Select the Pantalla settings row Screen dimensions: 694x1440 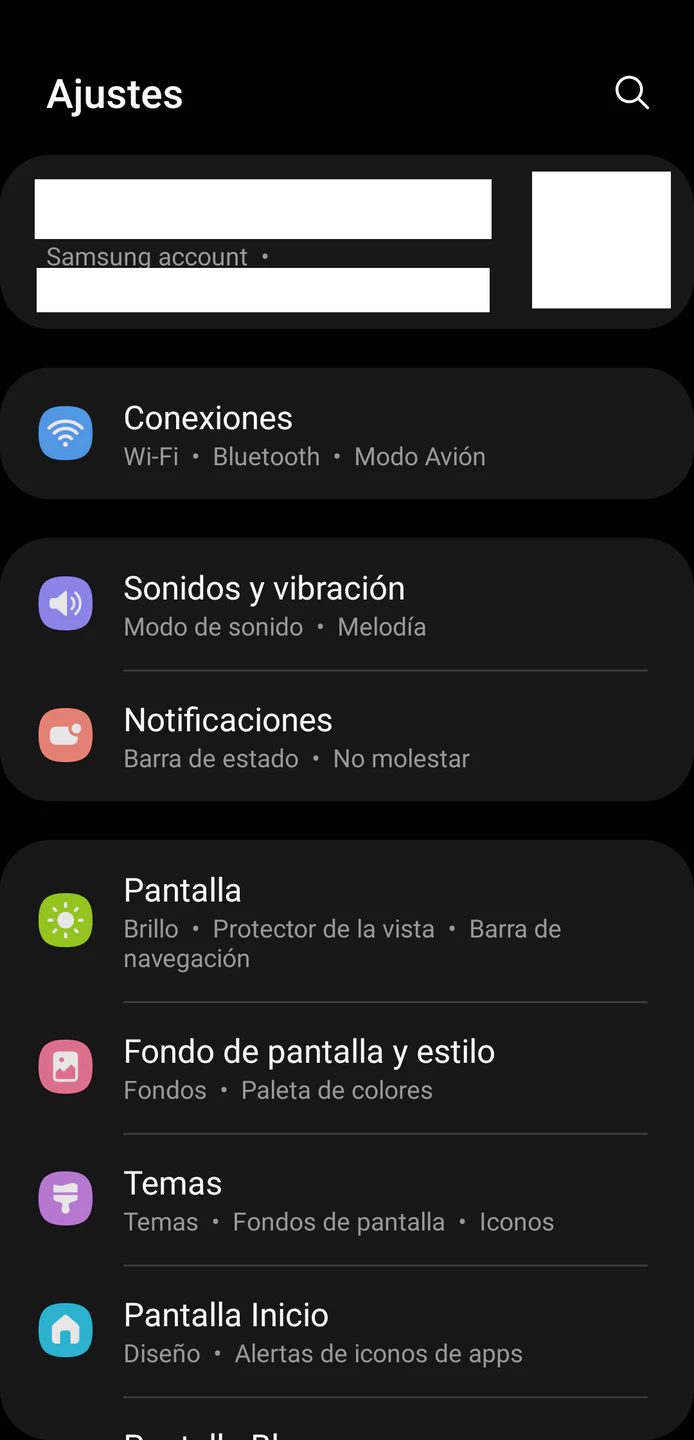346,921
